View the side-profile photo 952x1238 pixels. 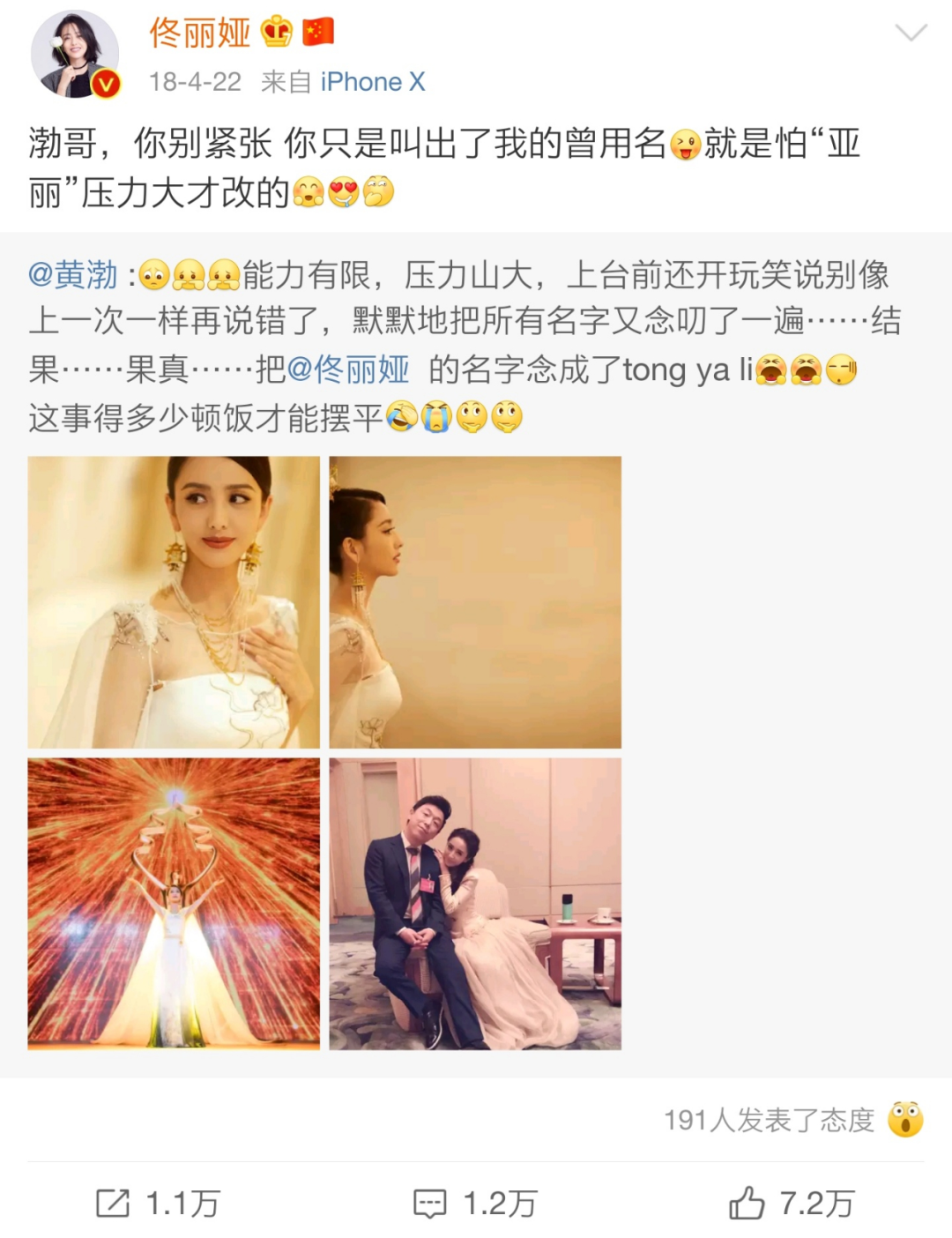click(x=475, y=602)
